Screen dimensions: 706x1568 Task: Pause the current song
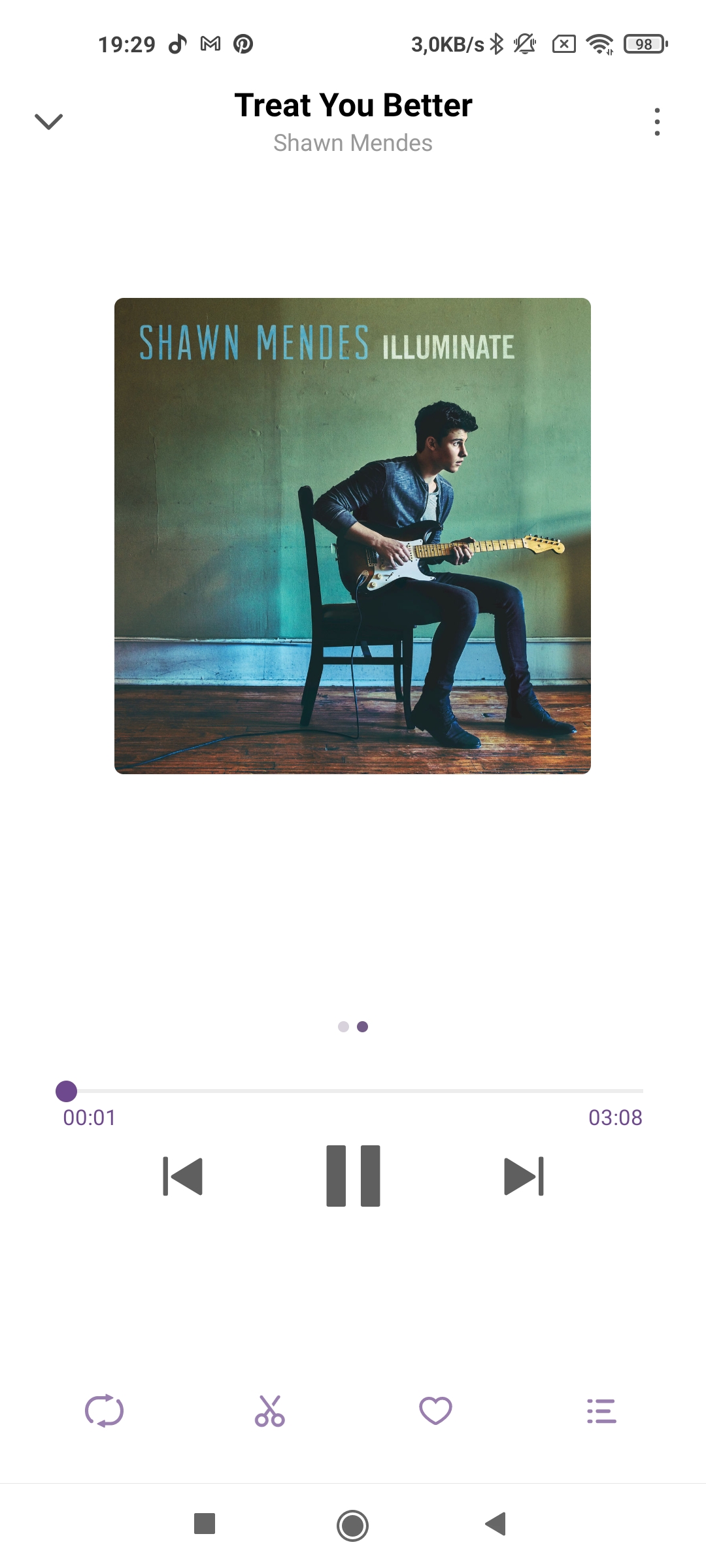353,1176
